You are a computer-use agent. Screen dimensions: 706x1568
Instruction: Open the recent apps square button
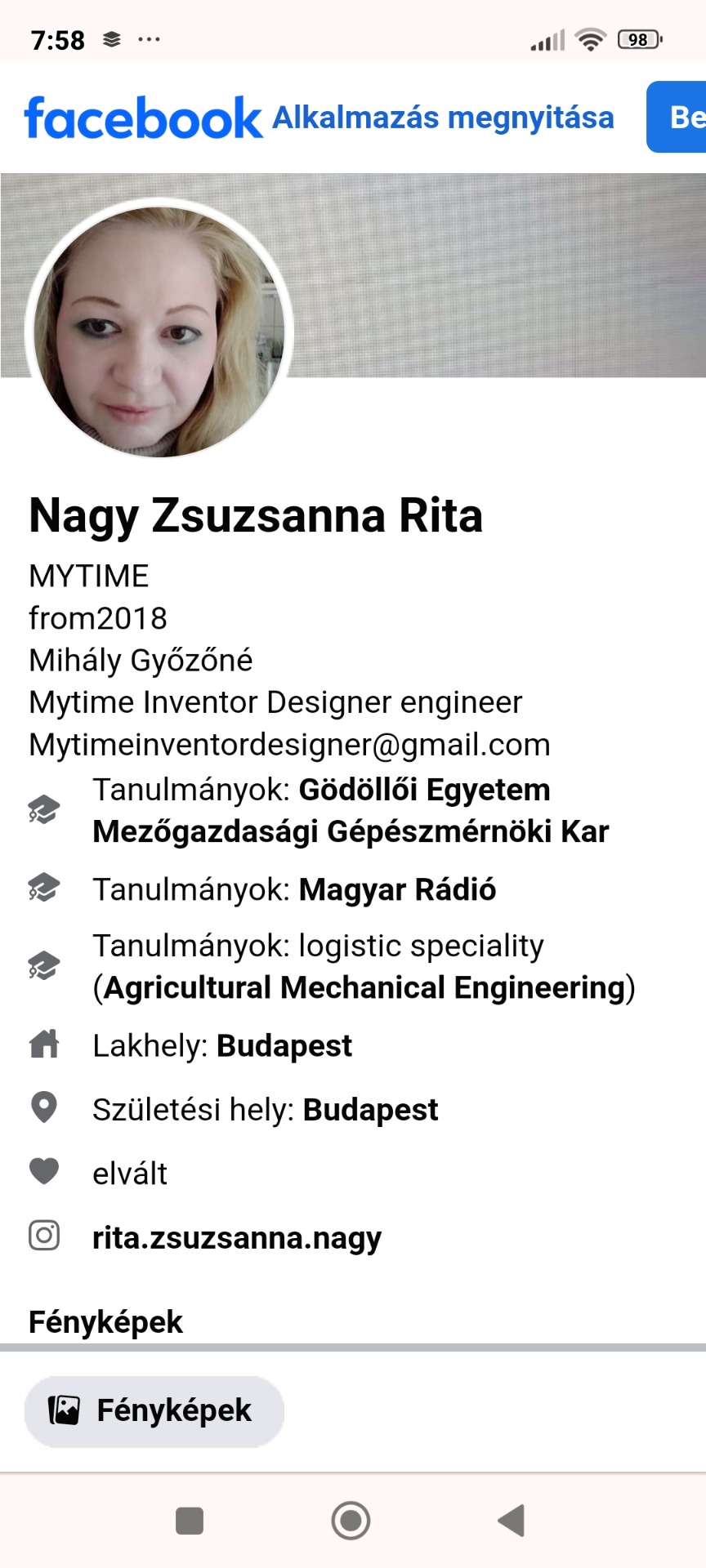point(190,1521)
